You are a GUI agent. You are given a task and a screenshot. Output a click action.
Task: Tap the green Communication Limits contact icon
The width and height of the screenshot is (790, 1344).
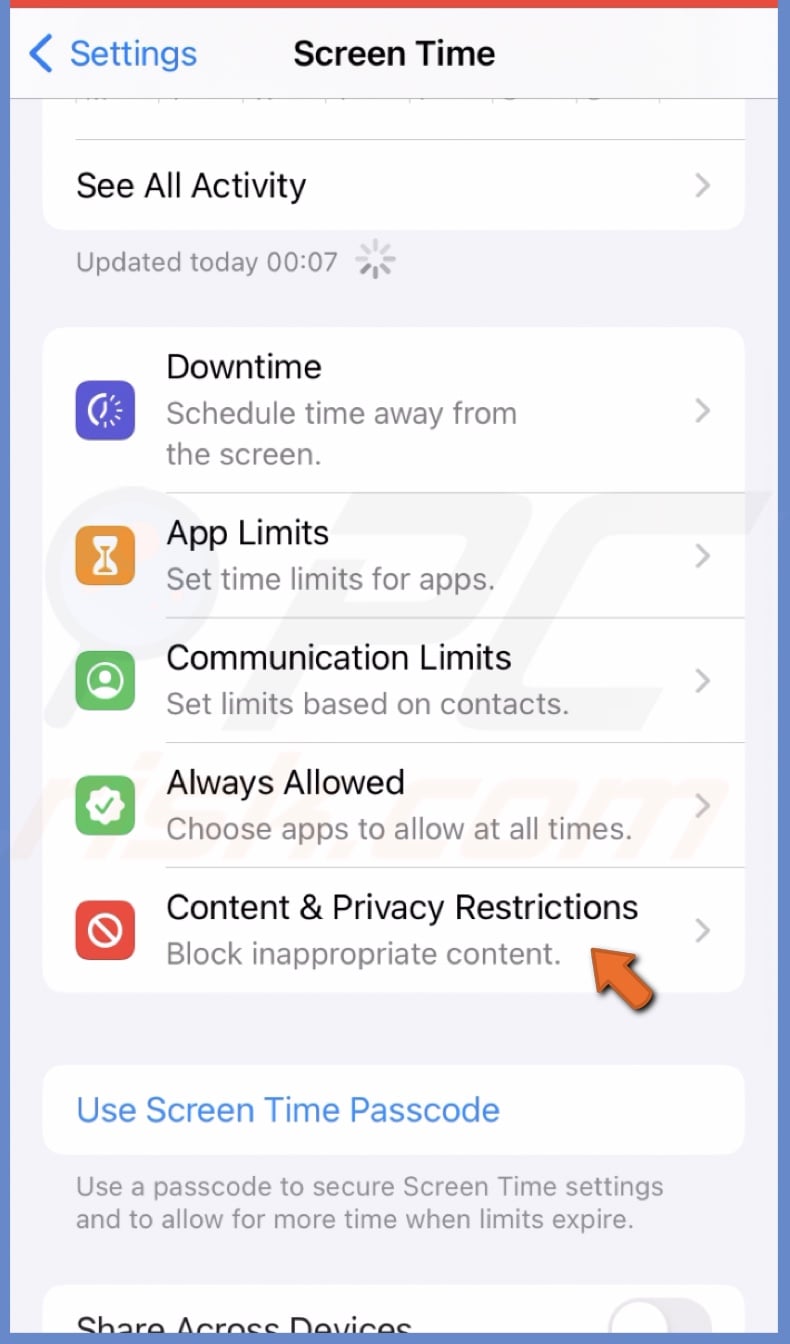coord(104,680)
